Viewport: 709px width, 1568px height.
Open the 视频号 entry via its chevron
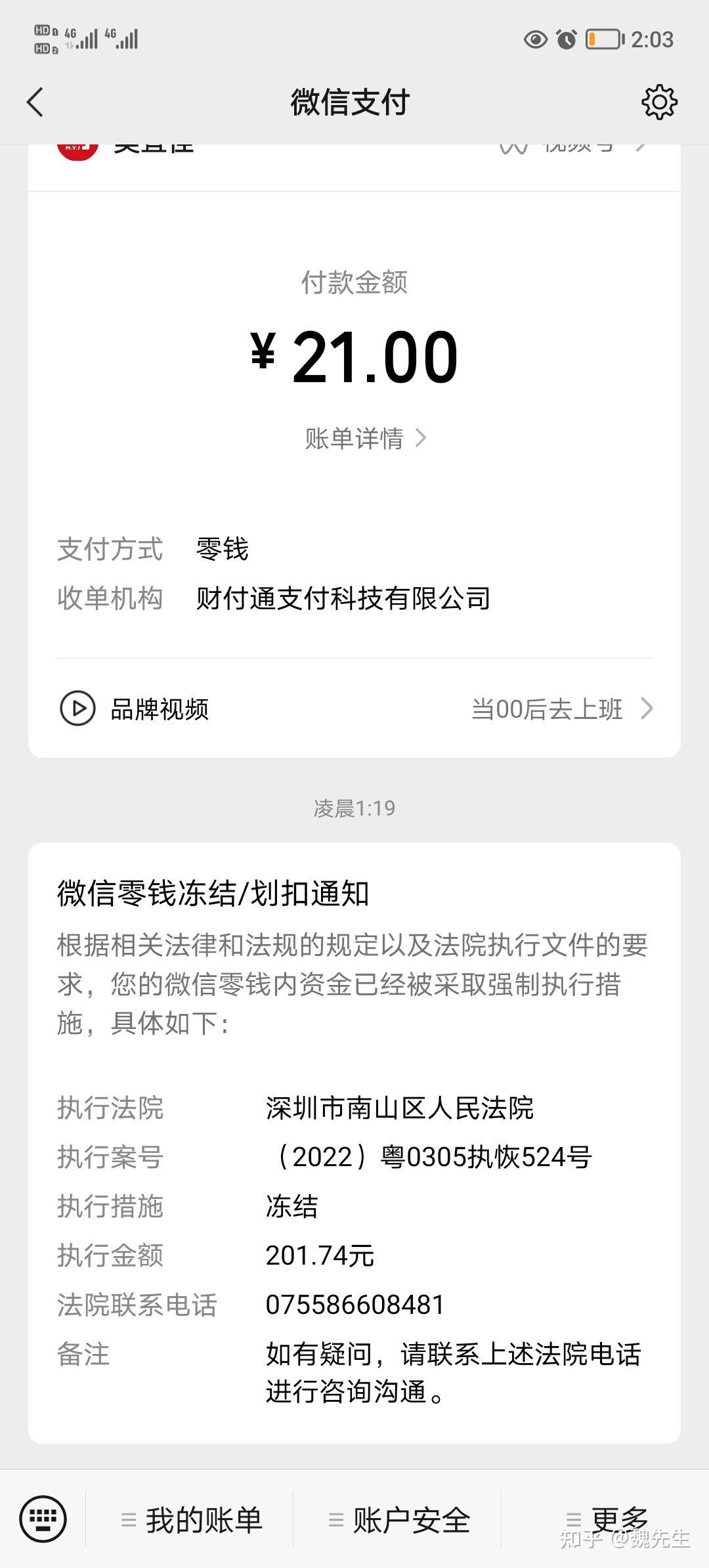pos(642,146)
